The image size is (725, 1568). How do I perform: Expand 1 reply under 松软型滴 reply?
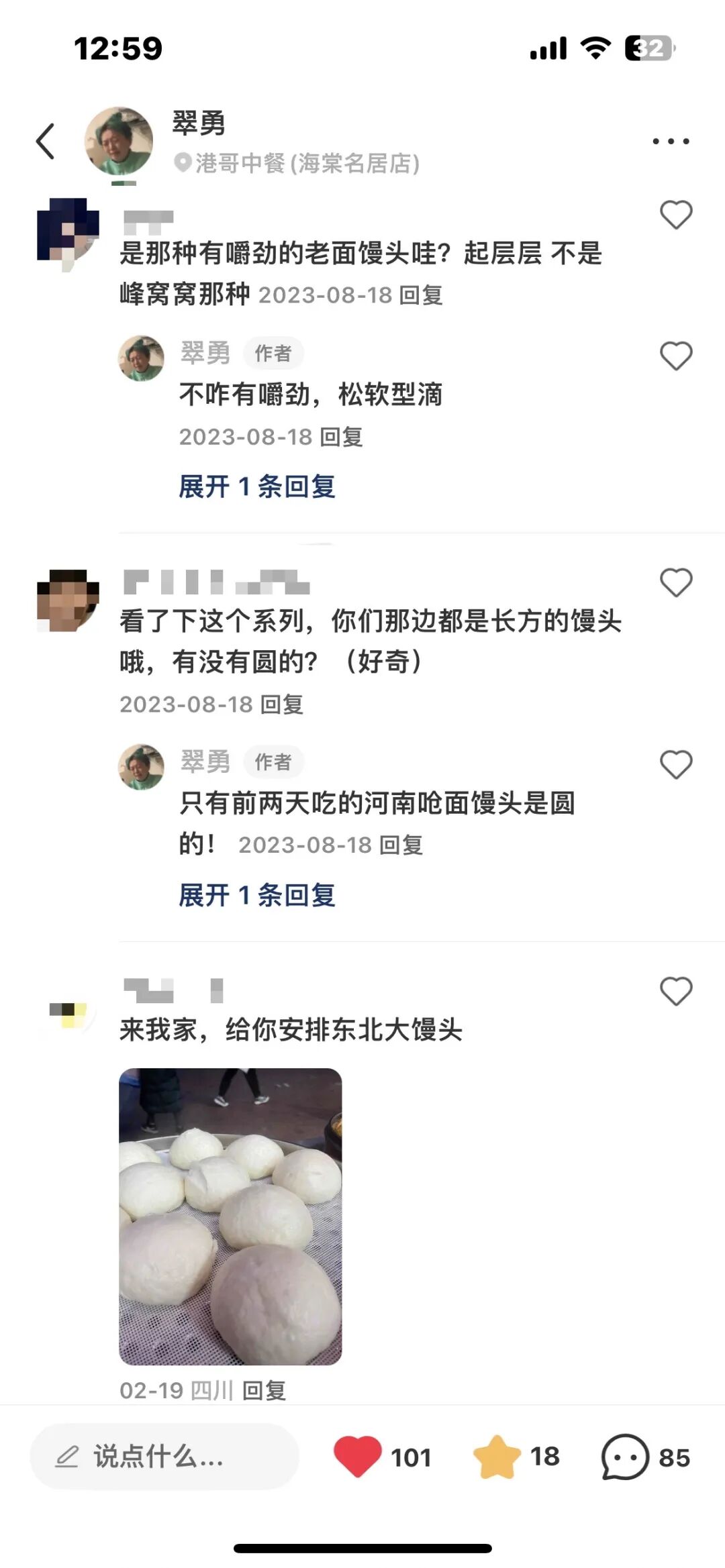pyautogui.click(x=256, y=486)
